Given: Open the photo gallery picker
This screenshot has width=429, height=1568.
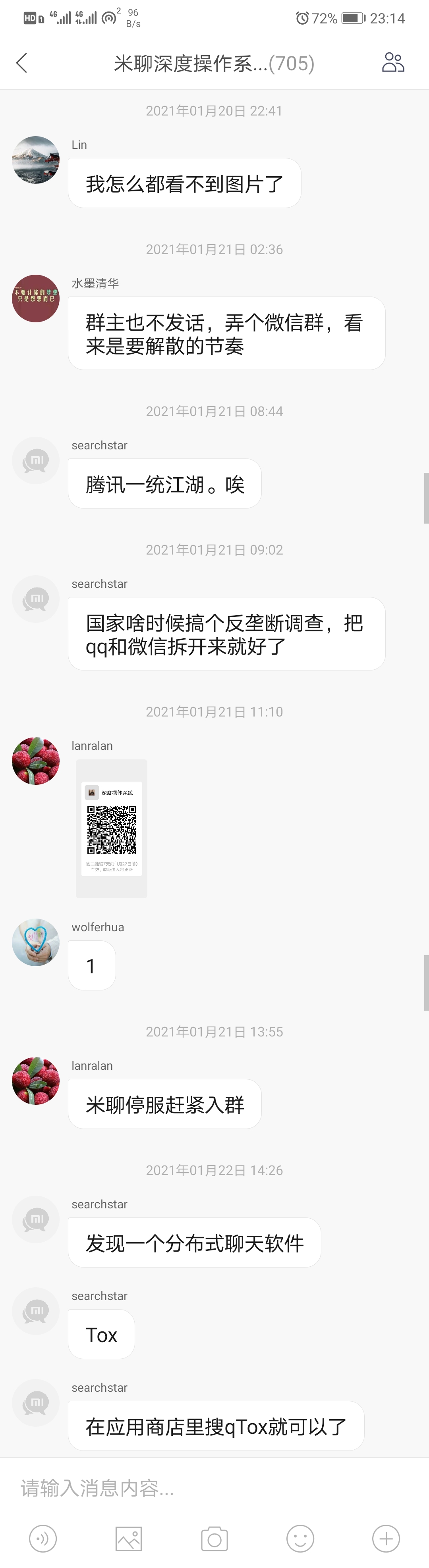Looking at the screenshot, I should tap(129, 1539).
